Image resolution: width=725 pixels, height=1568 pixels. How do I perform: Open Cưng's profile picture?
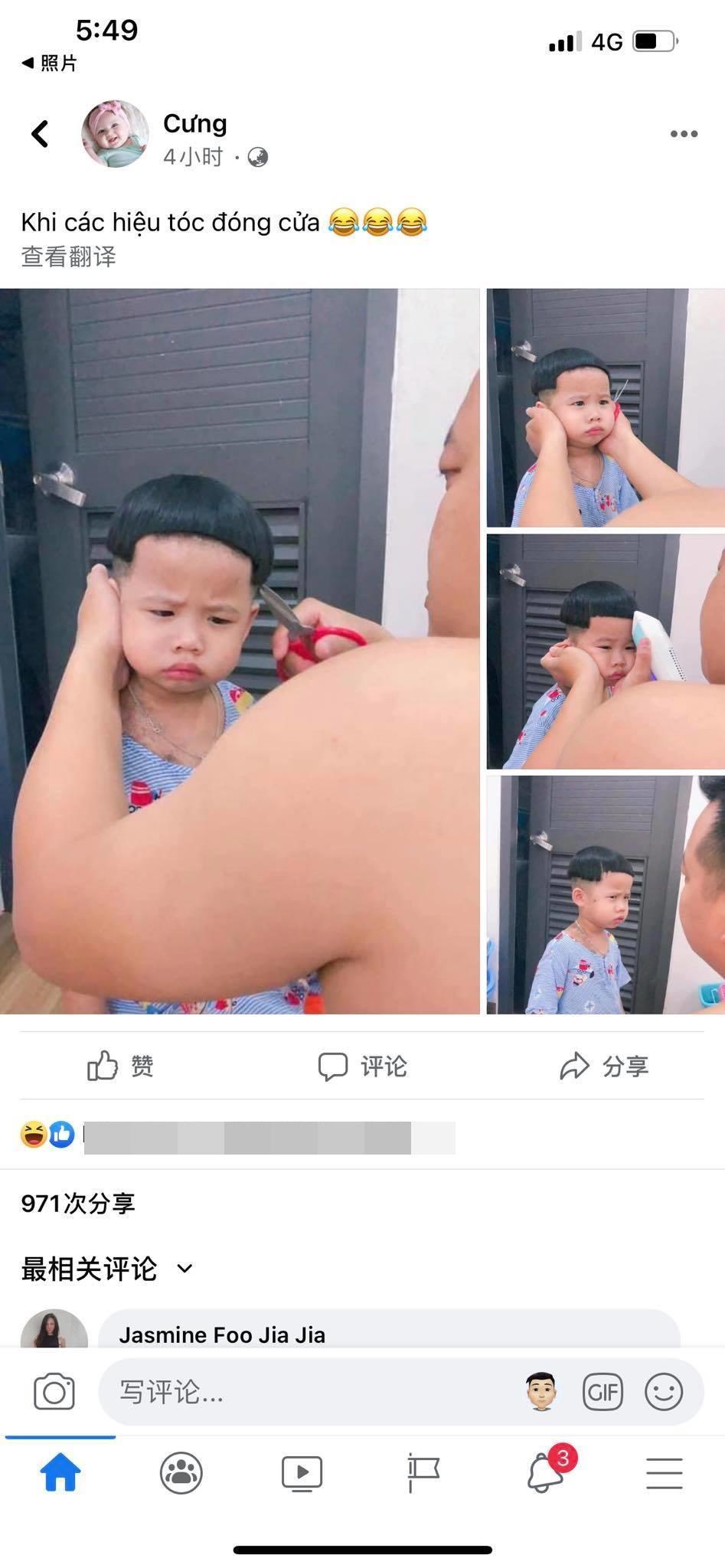pyautogui.click(x=115, y=133)
